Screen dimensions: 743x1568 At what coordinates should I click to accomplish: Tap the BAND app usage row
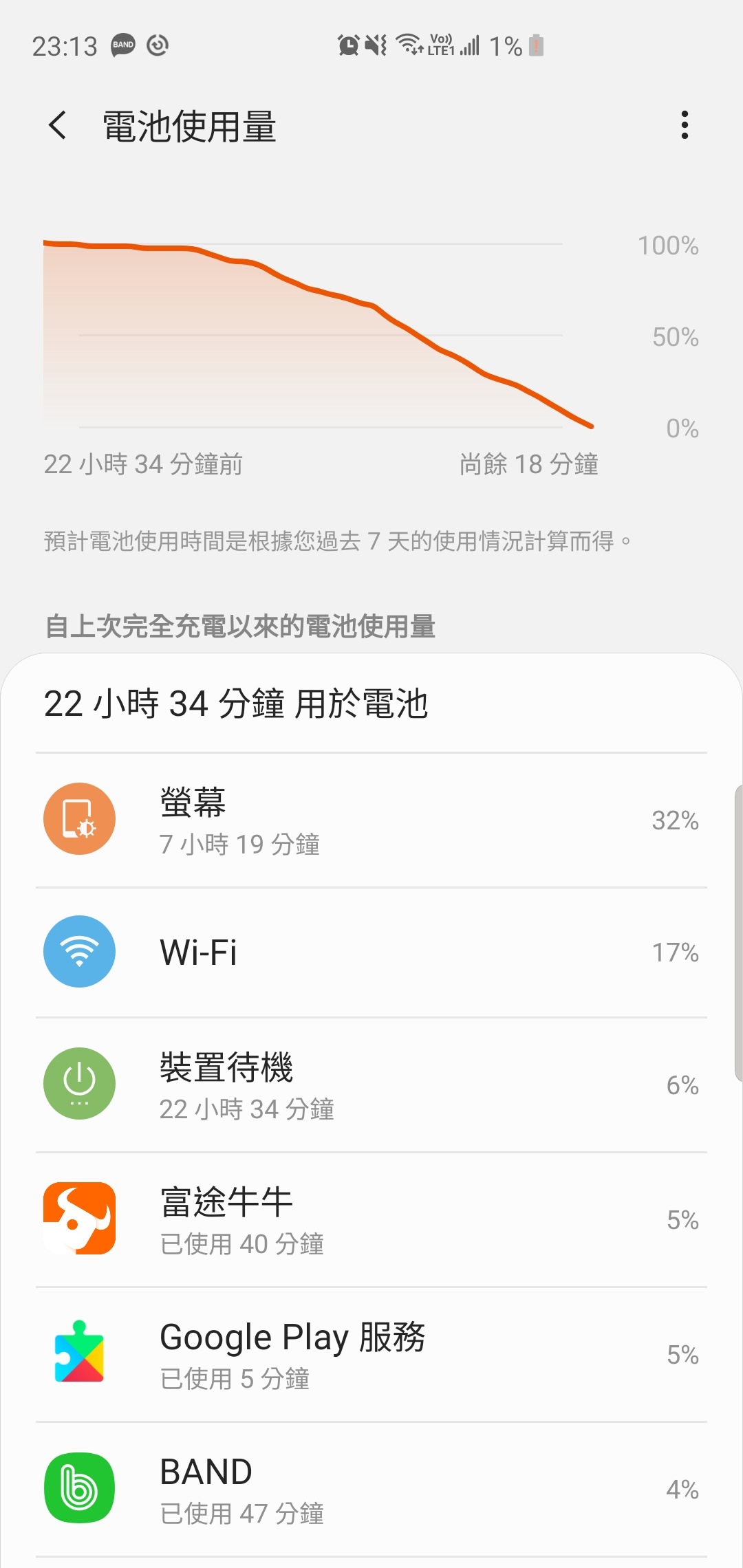(x=371, y=1489)
